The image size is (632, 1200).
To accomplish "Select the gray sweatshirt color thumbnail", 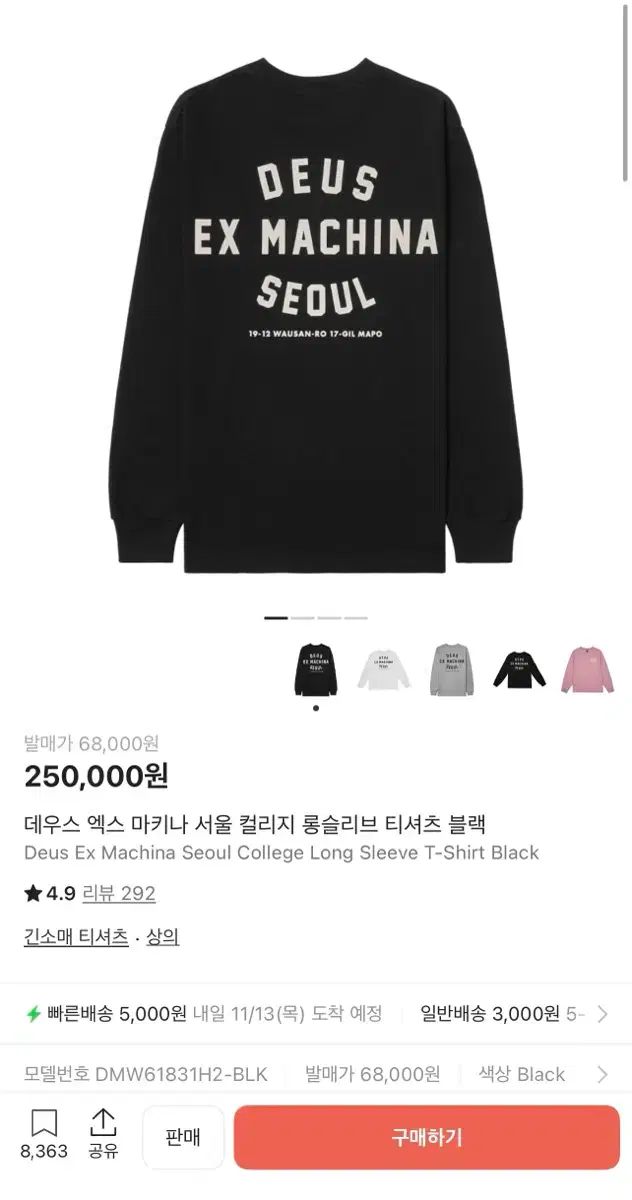I will pyautogui.click(x=452, y=669).
